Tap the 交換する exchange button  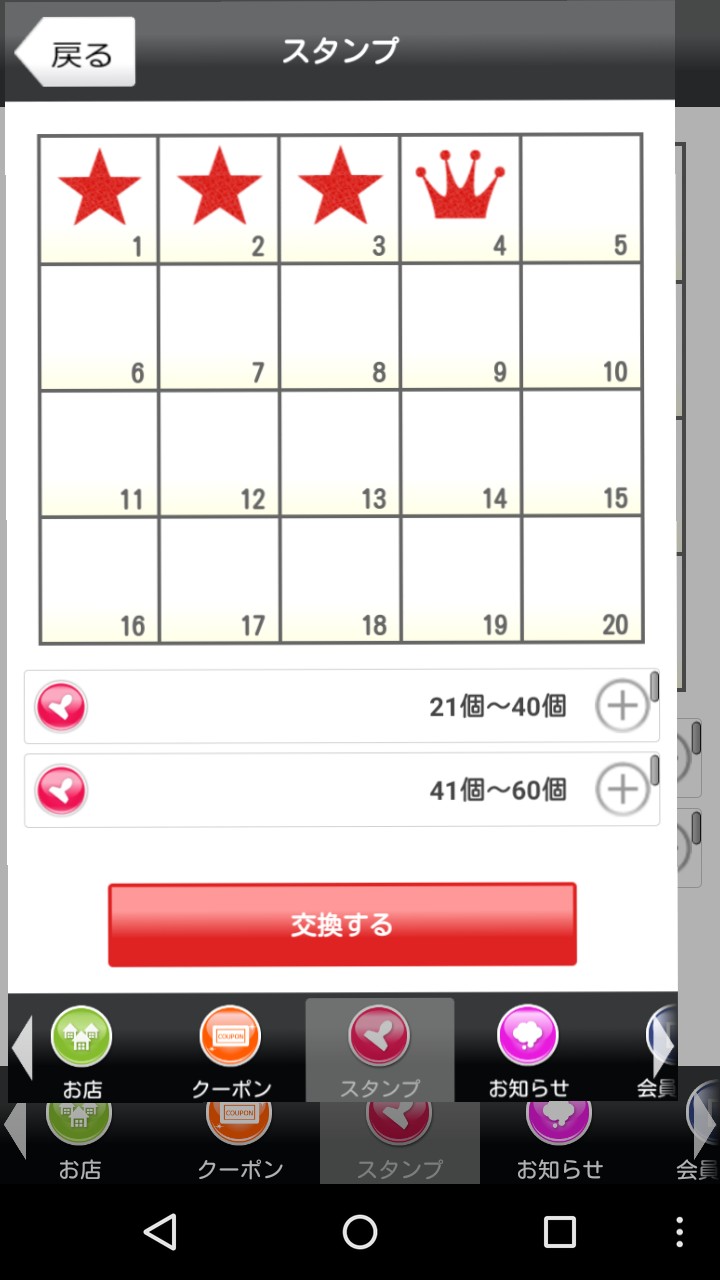coord(342,925)
